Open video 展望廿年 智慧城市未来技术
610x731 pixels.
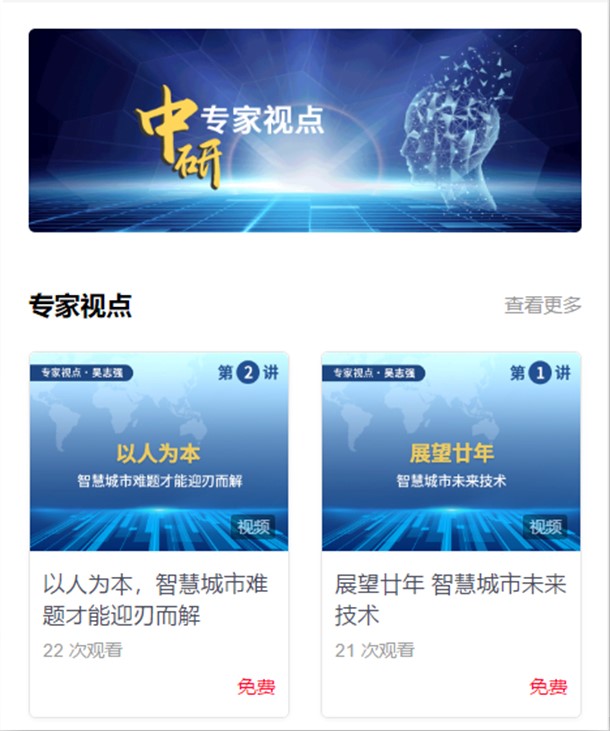tap(451, 452)
